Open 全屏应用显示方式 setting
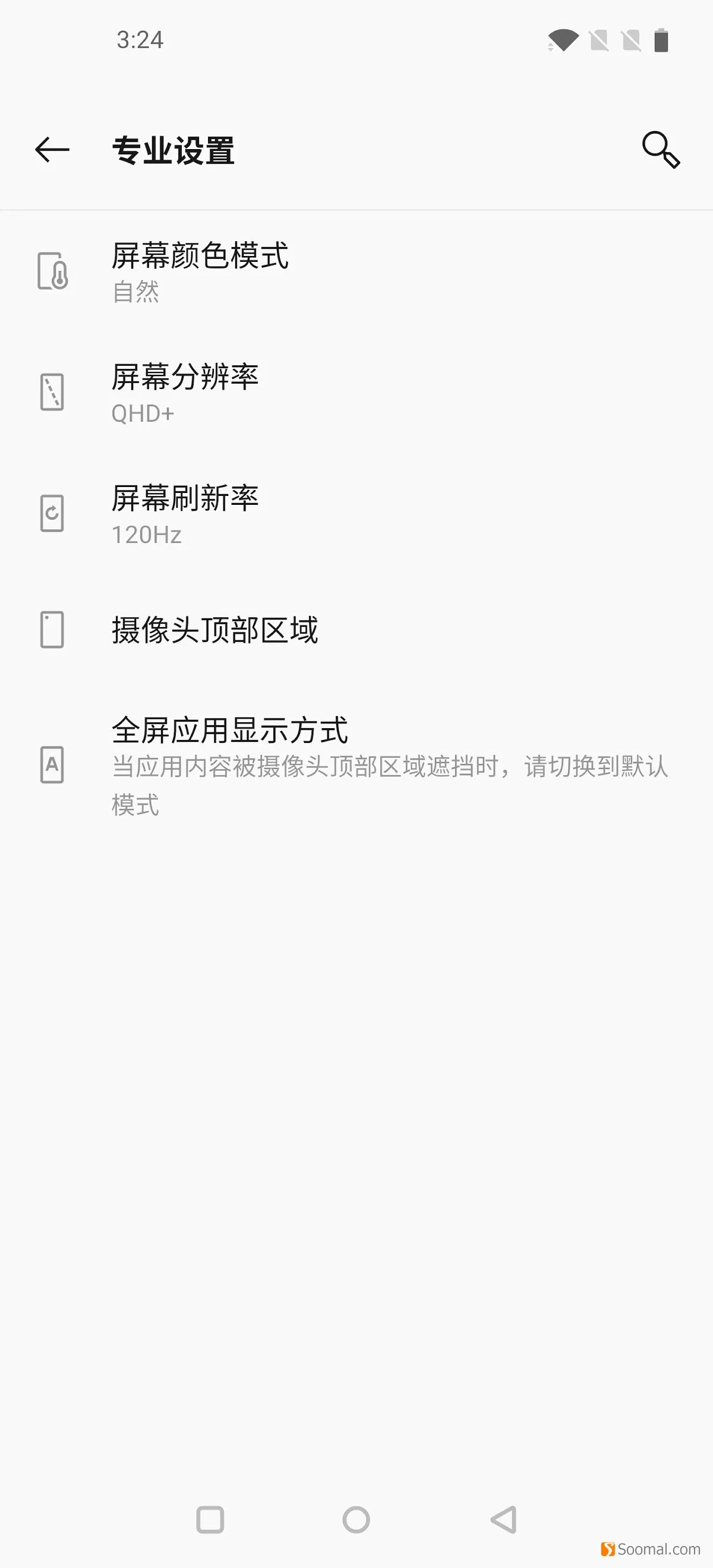Viewport: 713px width, 1568px height. pyautogui.click(x=356, y=765)
